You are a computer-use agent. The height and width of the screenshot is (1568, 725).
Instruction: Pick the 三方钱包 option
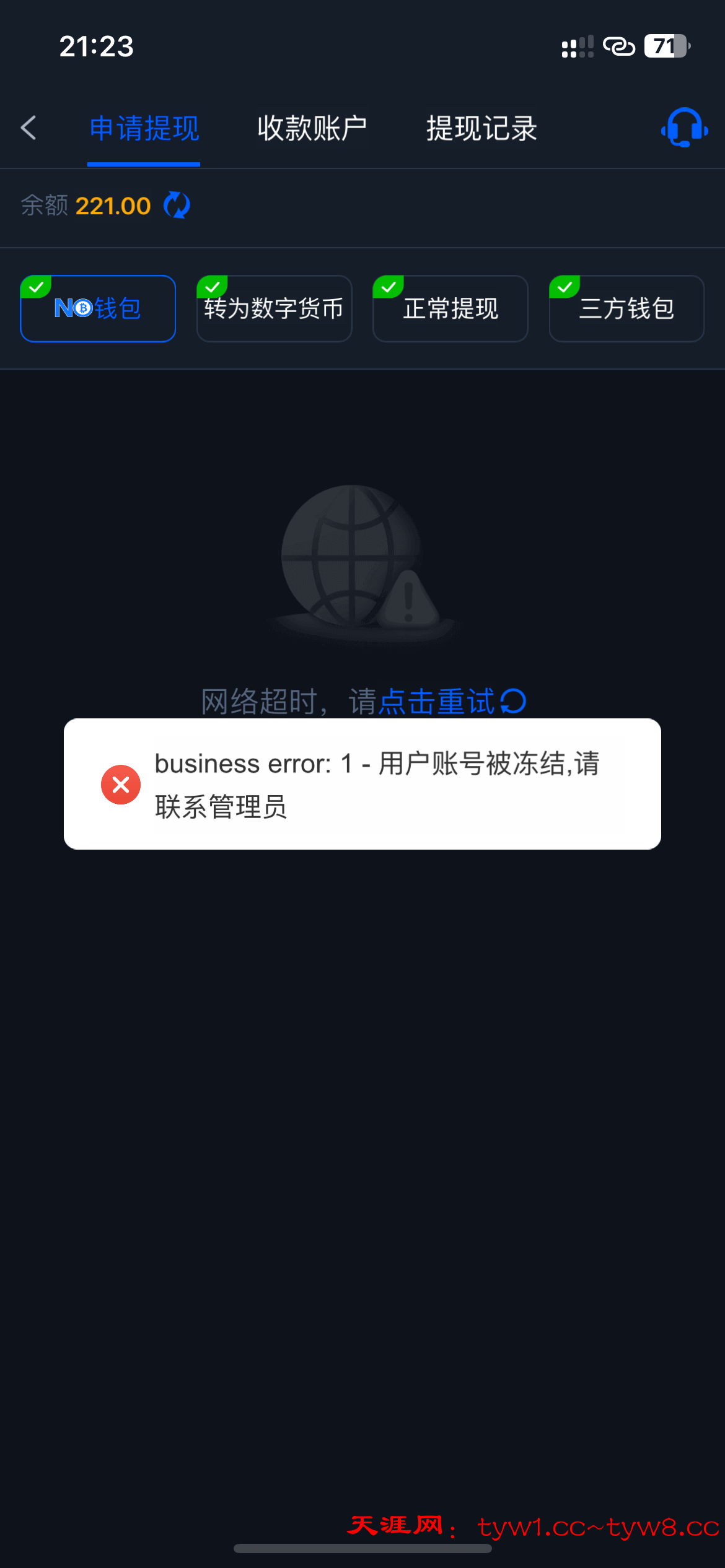(x=626, y=308)
